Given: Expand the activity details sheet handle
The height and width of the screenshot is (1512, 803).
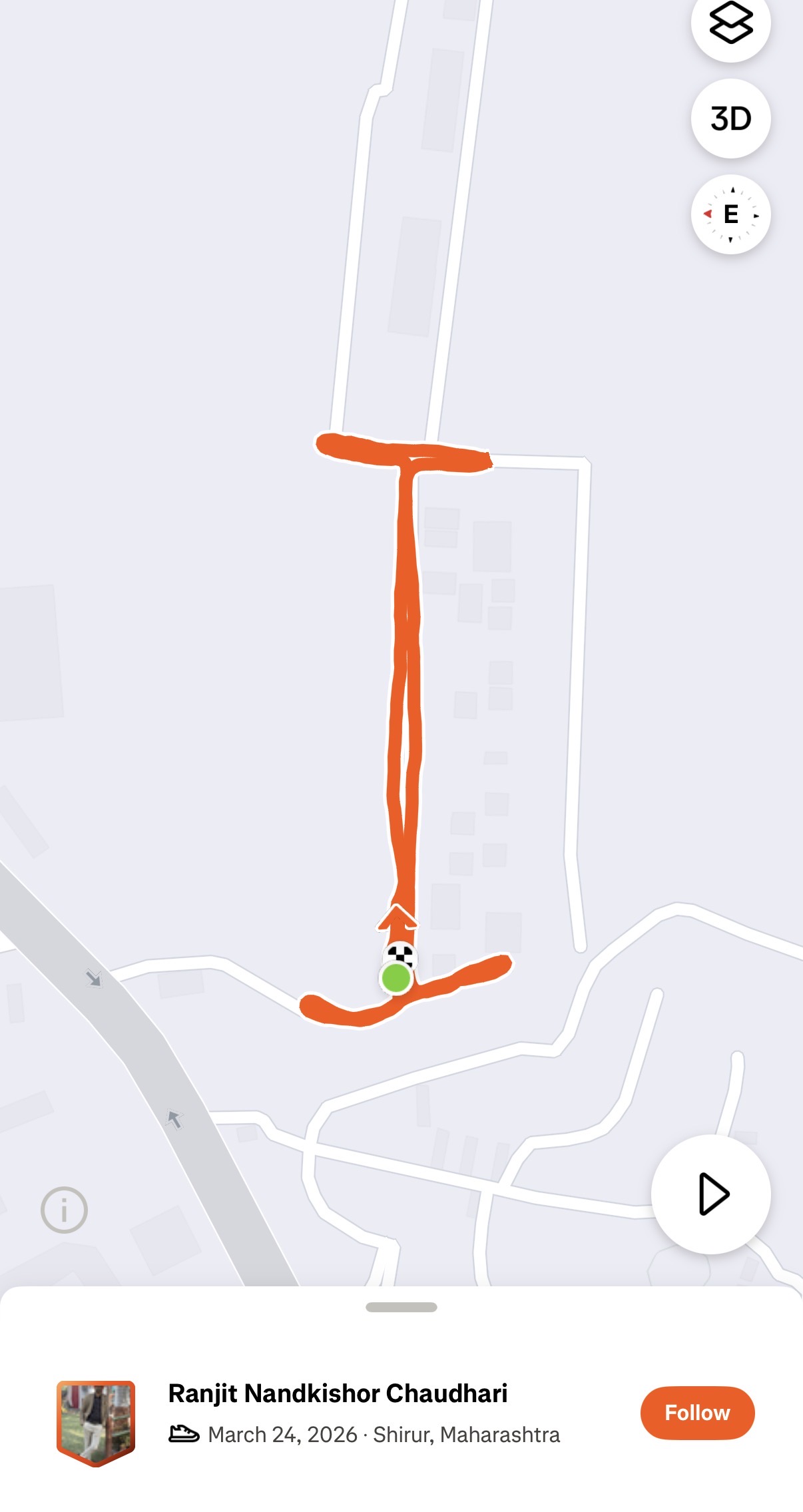Looking at the screenshot, I should [x=401, y=1307].
